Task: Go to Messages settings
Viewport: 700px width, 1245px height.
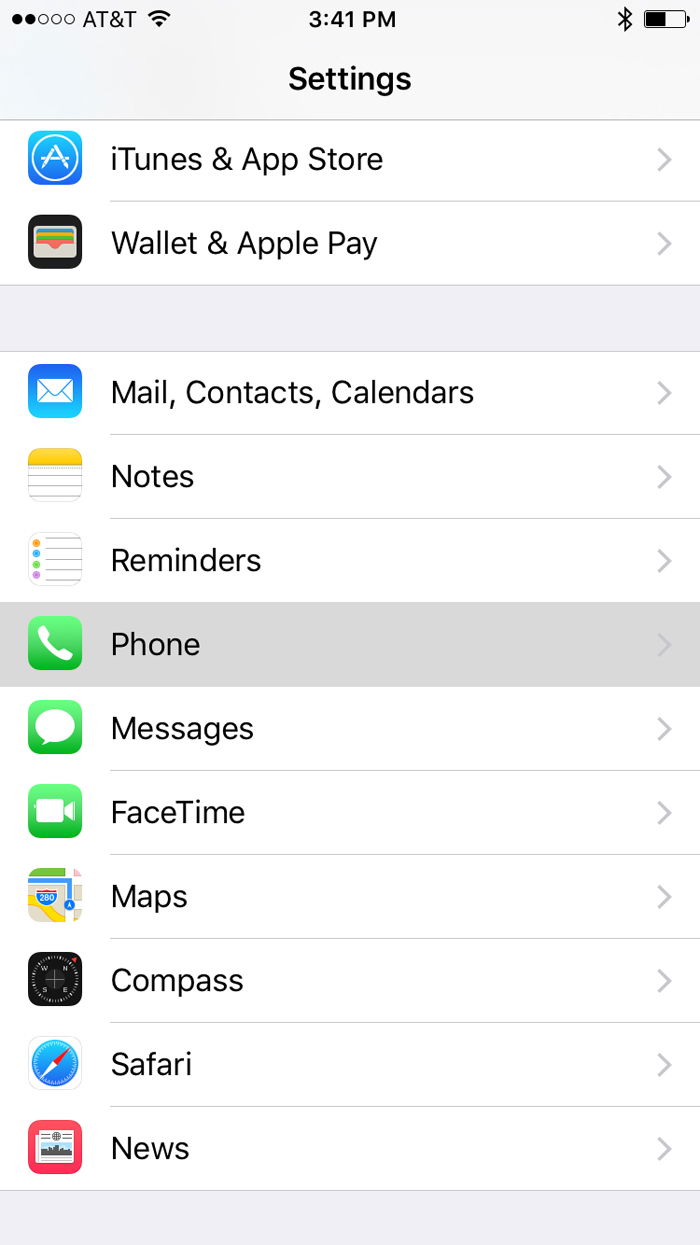Action: (350, 728)
